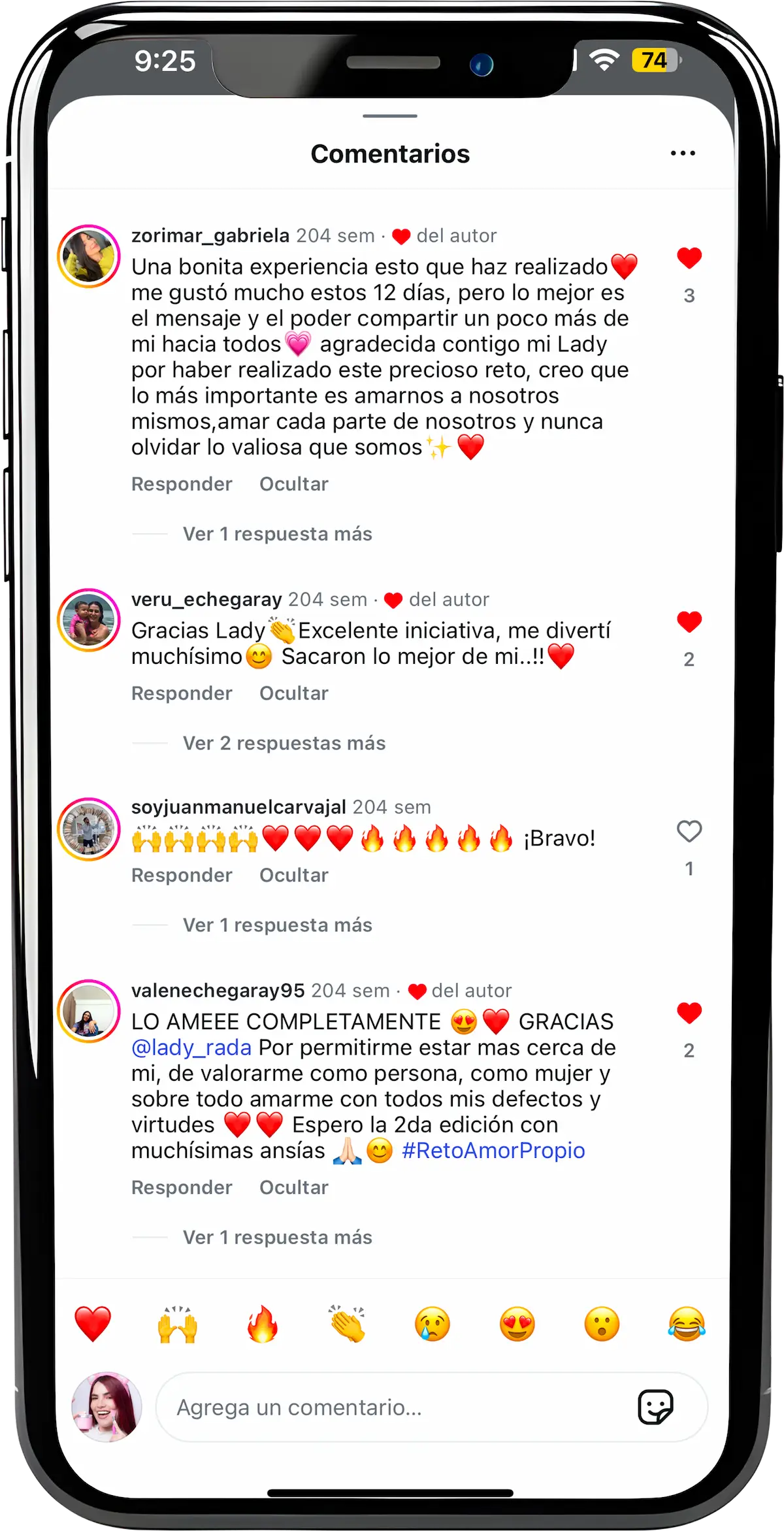The image size is (784, 1531).
Task: Like soyjuanmanuelcarvajal's ¡Bravo! comment
Action: tap(689, 831)
